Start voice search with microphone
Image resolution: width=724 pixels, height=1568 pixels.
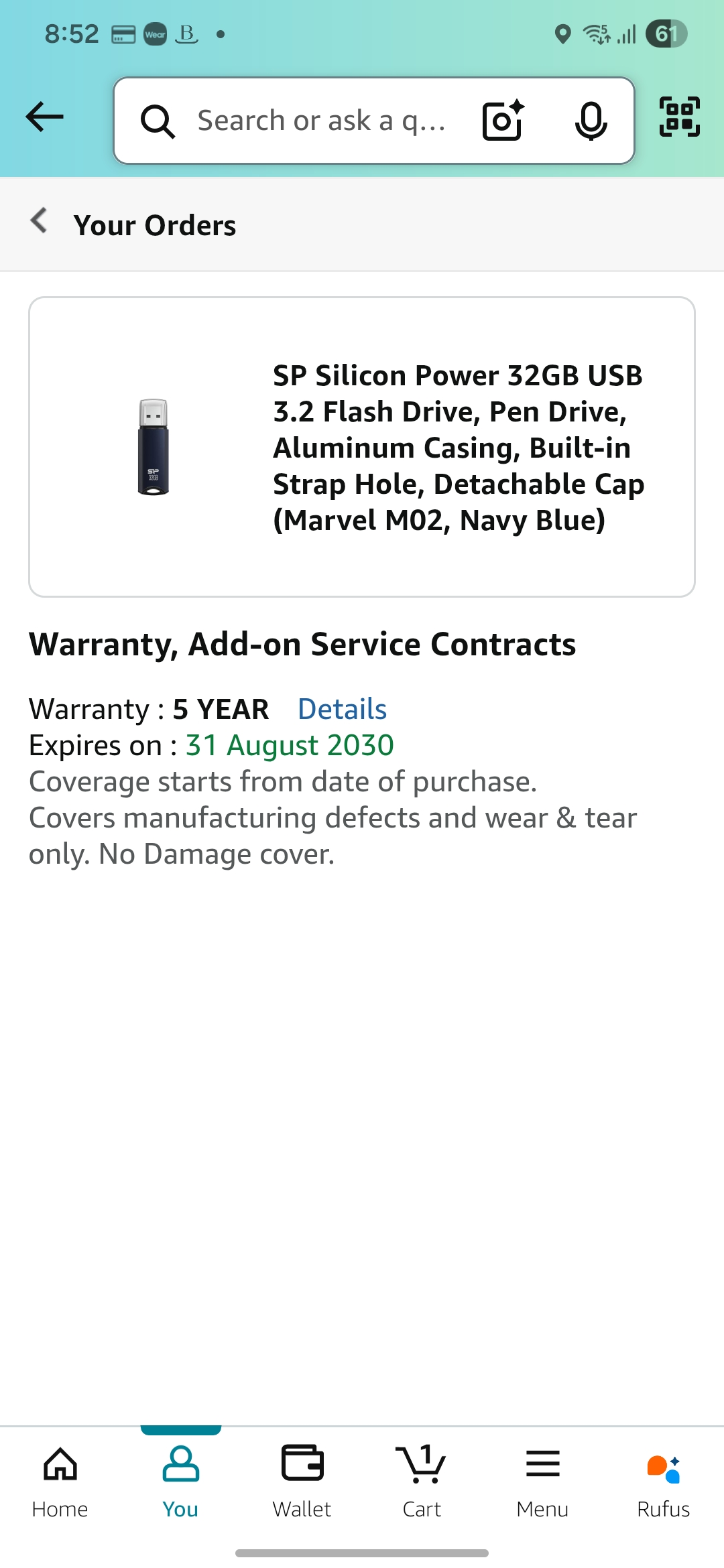coord(591,121)
